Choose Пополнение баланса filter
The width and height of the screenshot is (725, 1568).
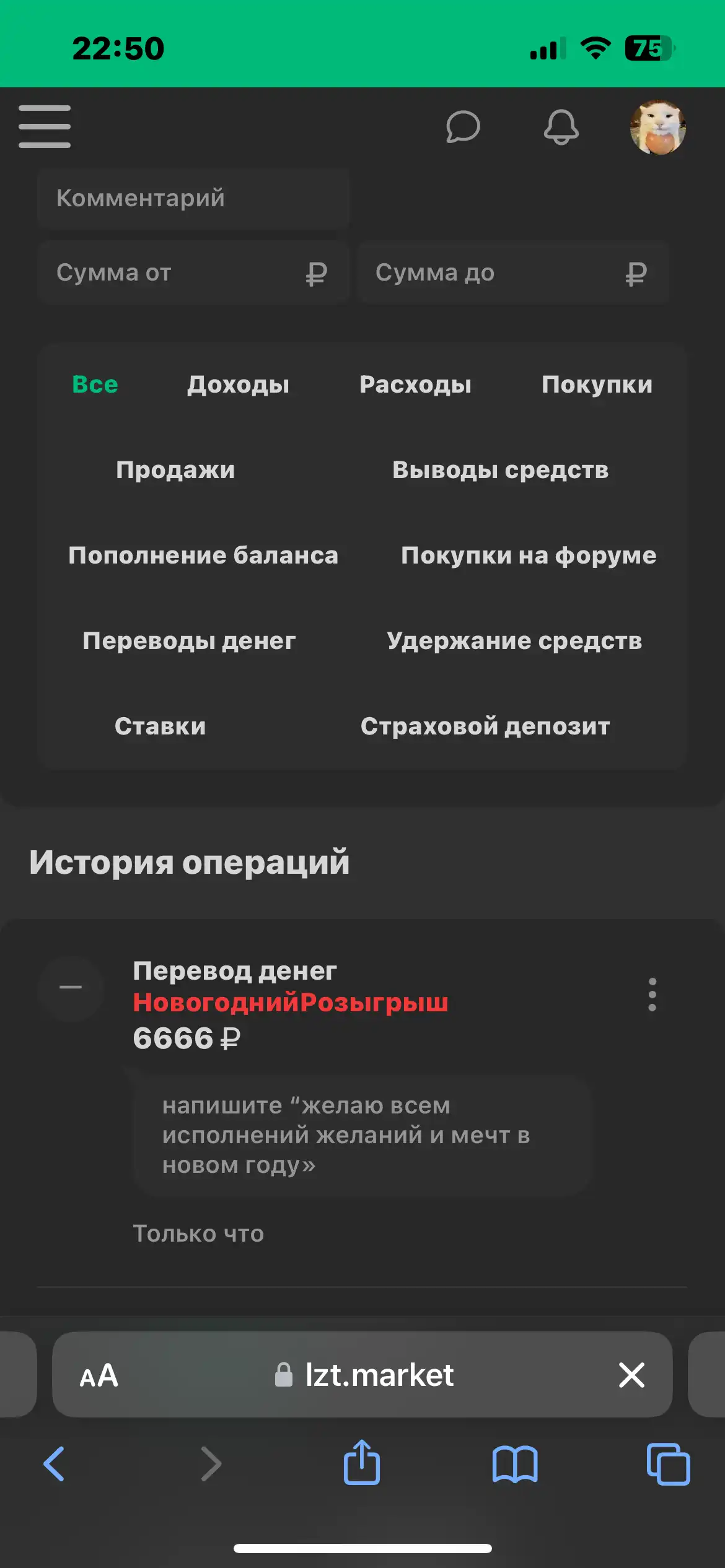[x=203, y=555]
